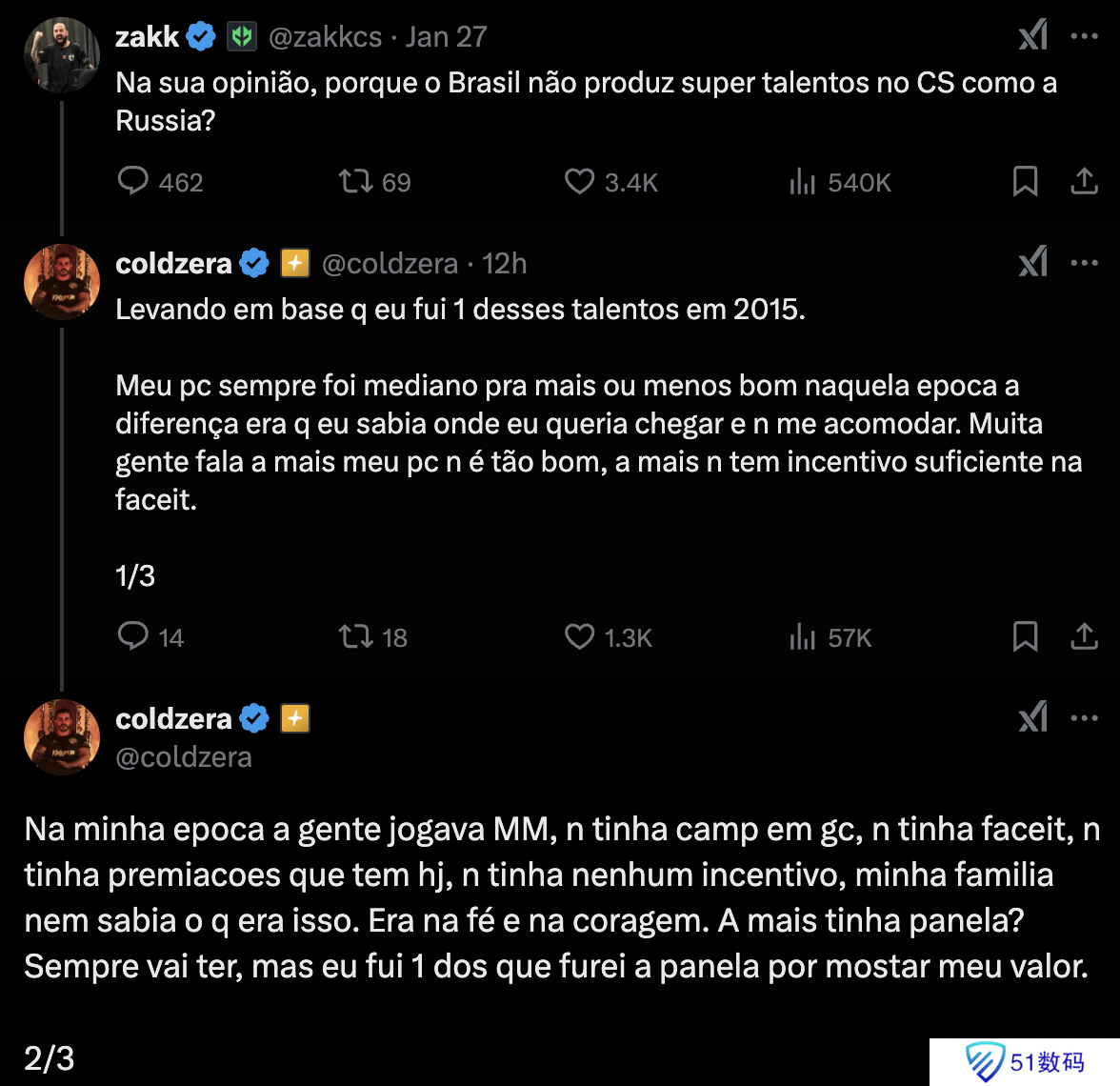Open Grok icon on coldzera's 2/3 post
Viewport: 1120px width, 1086px height.
tap(1033, 718)
